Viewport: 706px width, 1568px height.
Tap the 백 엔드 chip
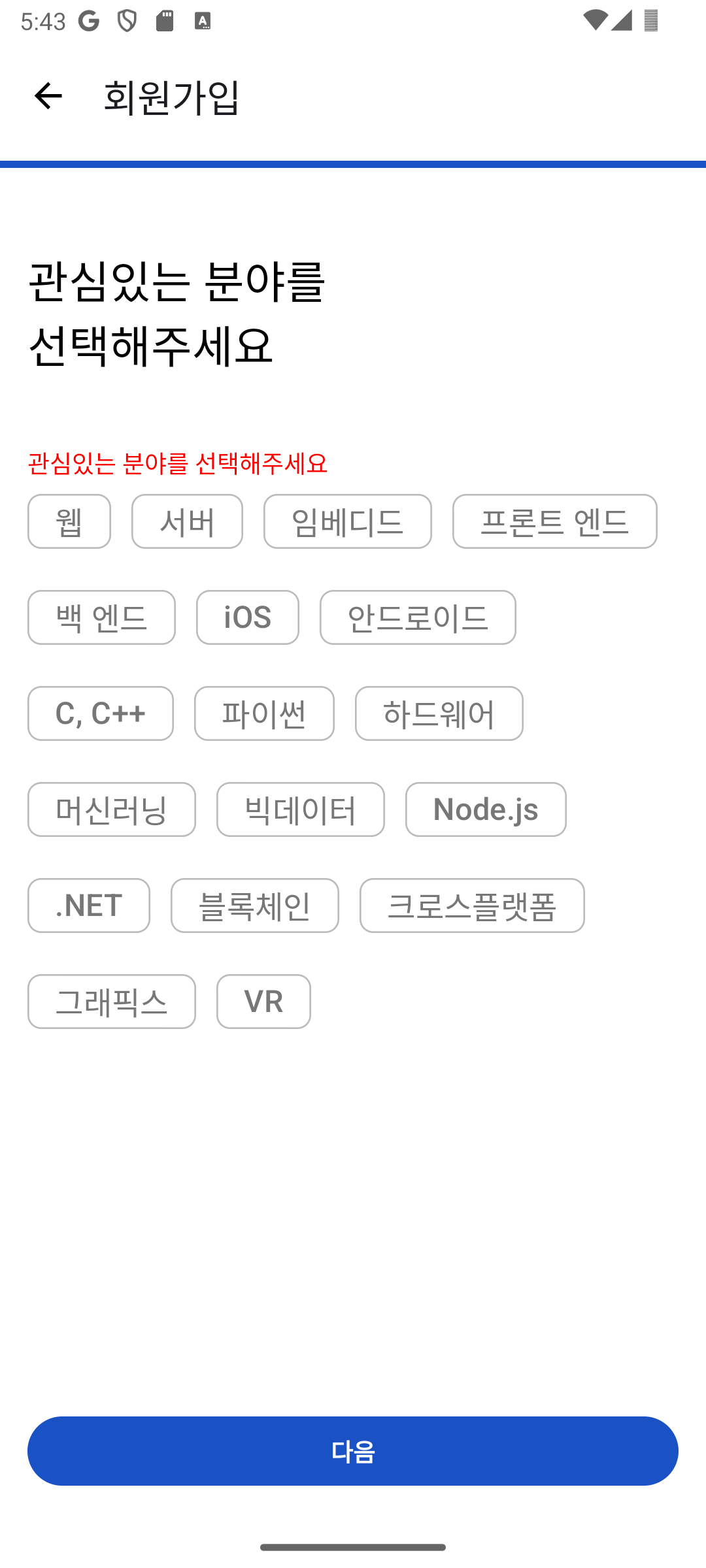(x=101, y=617)
